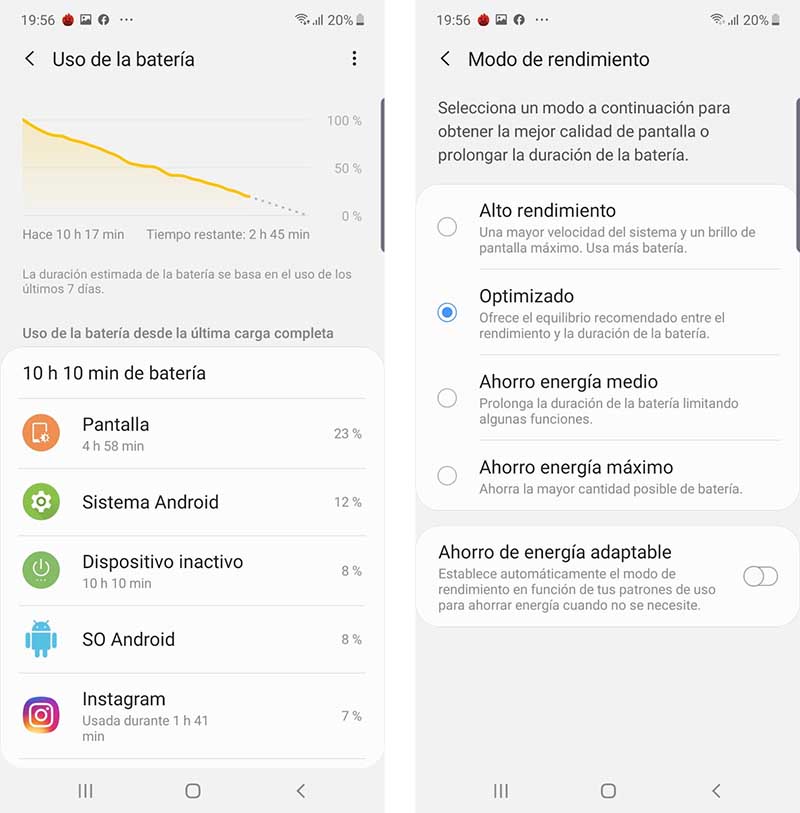Open Instagram battery usage details
This screenshot has width=800, height=813.
coord(192,716)
